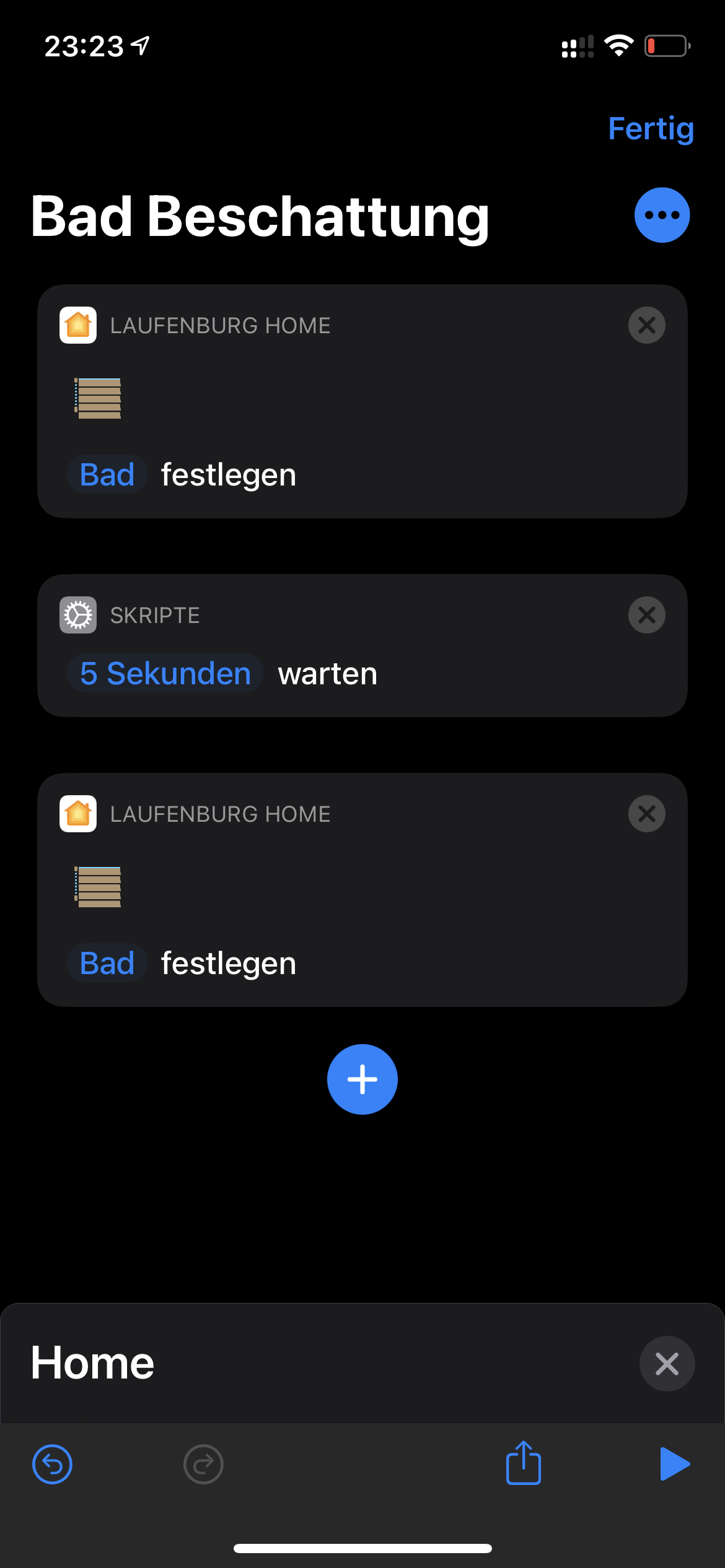Undo the last change
The width and height of the screenshot is (725, 1568).
(x=52, y=1465)
